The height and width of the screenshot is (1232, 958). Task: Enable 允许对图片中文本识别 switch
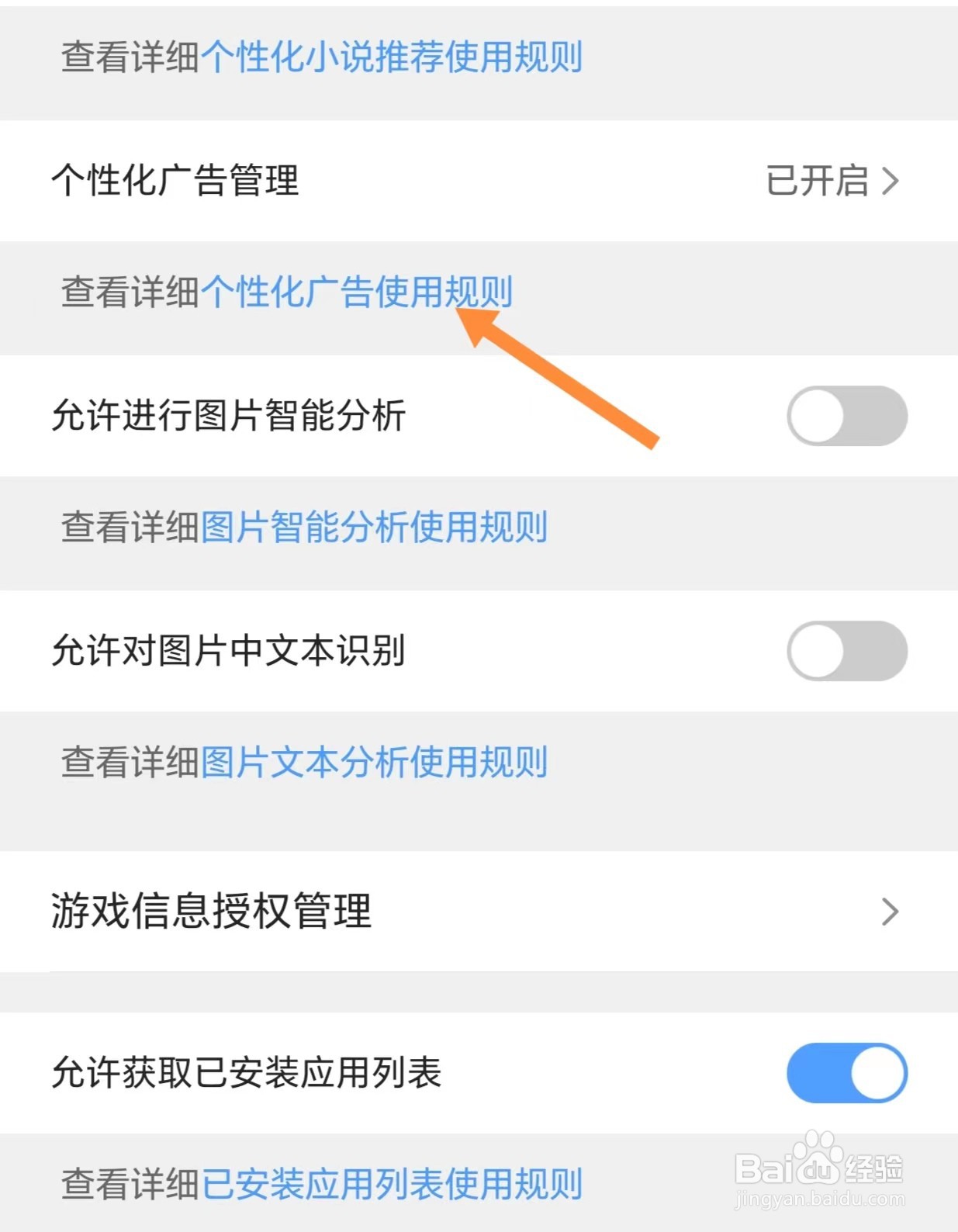[848, 652]
